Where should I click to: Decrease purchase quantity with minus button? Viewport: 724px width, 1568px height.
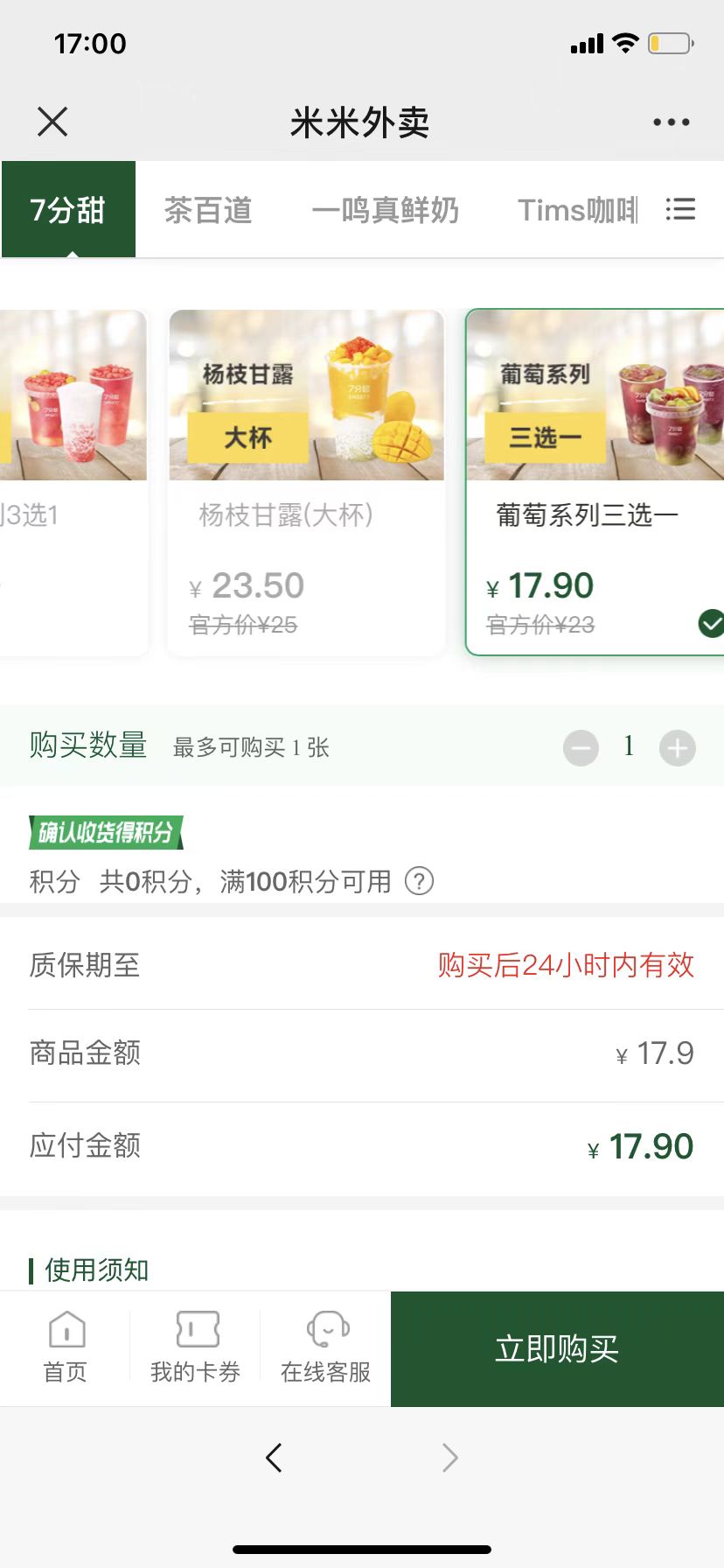[x=581, y=748]
